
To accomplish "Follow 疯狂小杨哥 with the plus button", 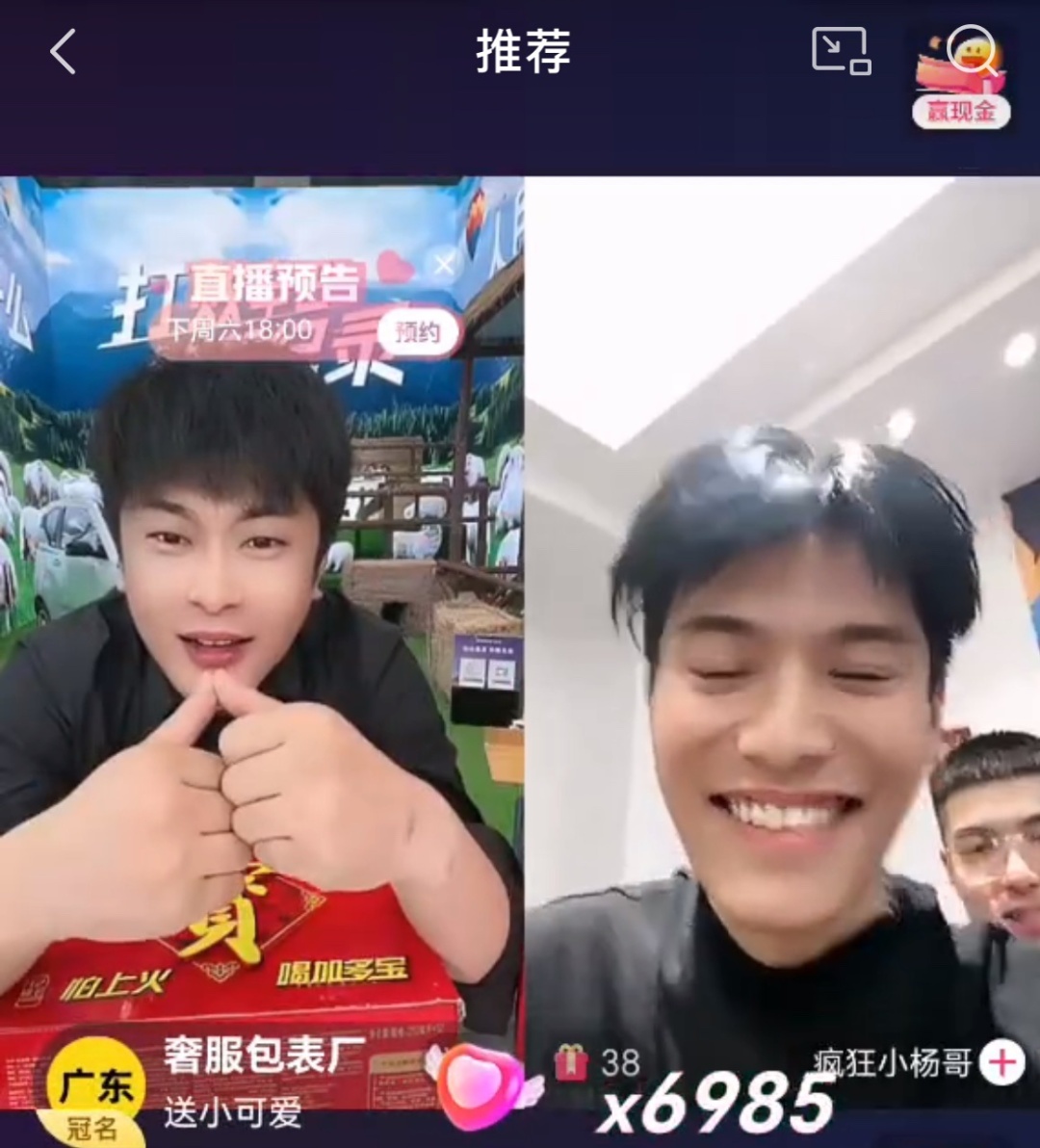I will 1001,1063.
